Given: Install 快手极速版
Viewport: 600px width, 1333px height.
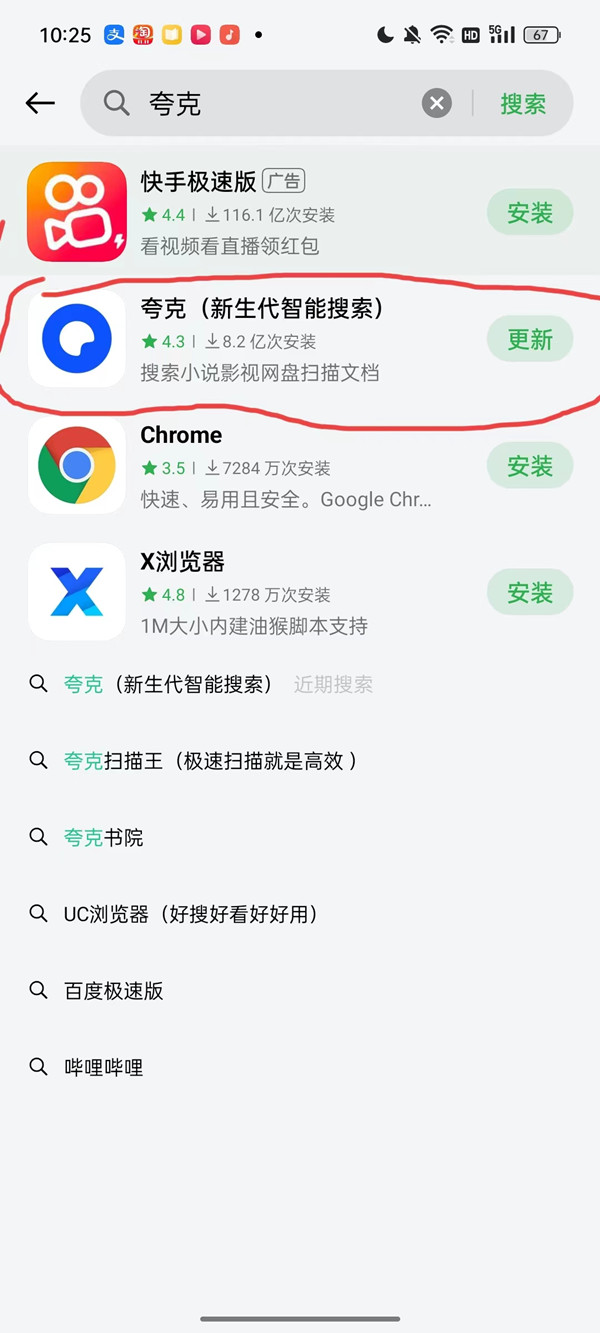Looking at the screenshot, I should click(x=529, y=213).
